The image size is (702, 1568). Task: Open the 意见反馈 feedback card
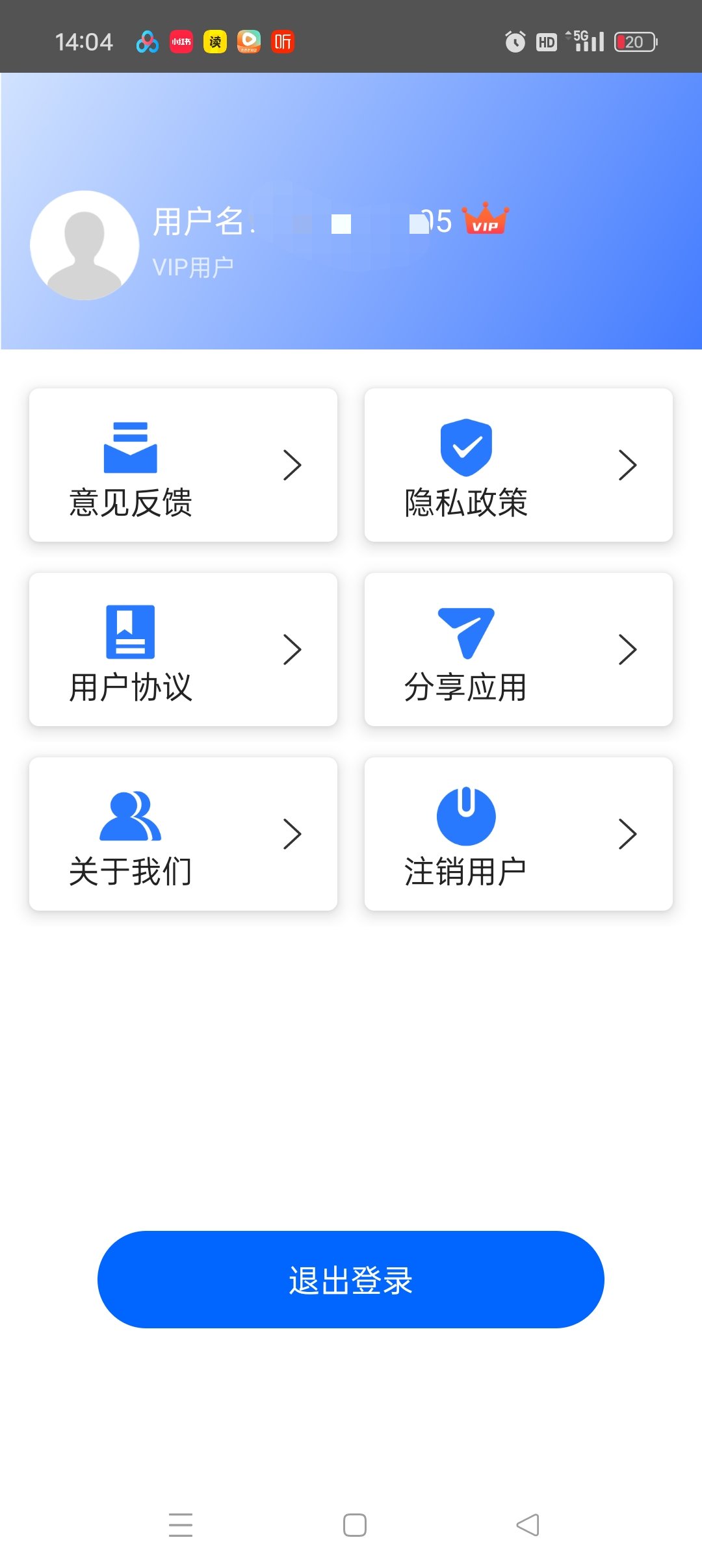[x=183, y=465]
